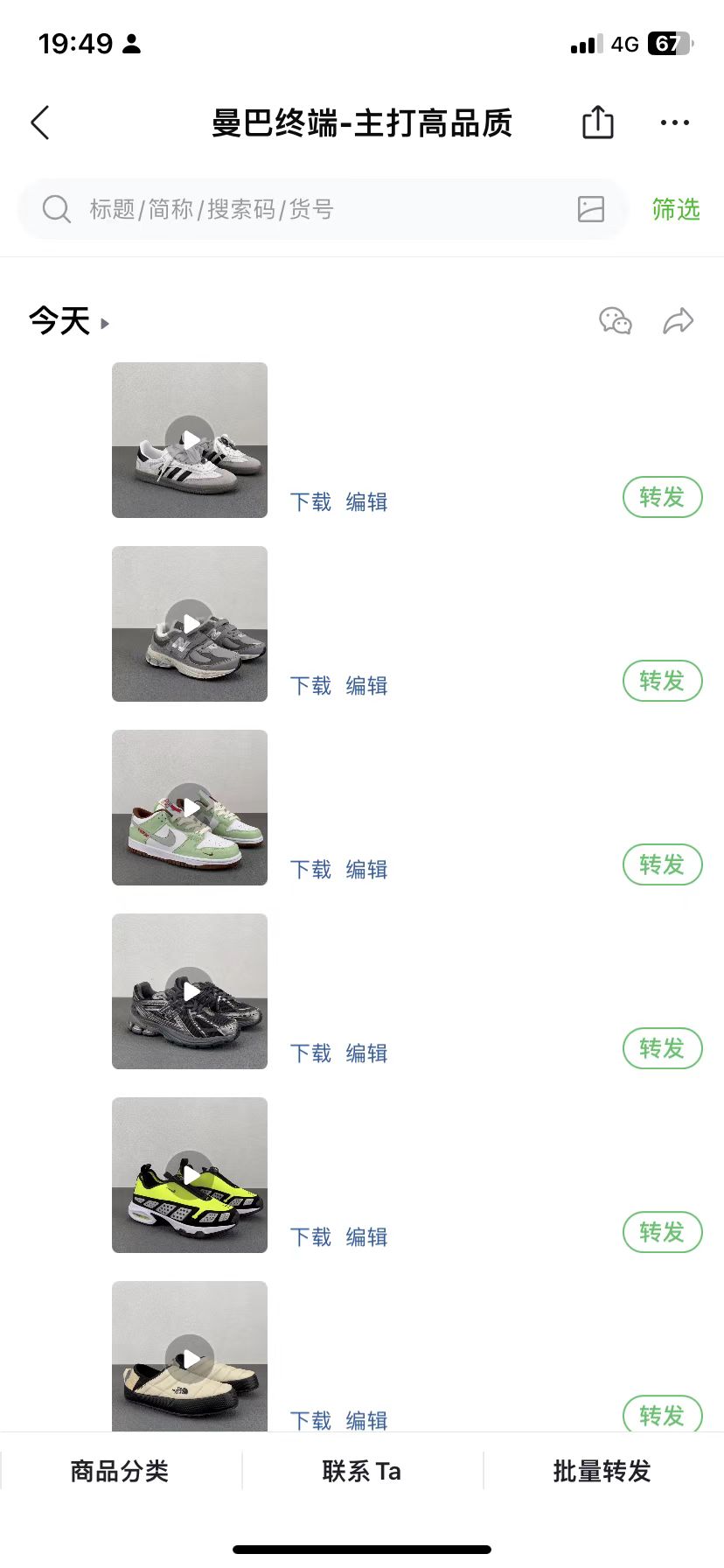The width and height of the screenshot is (724, 1568).
Task: Search by image using the picture icon
Action: pyautogui.click(x=591, y=209)
